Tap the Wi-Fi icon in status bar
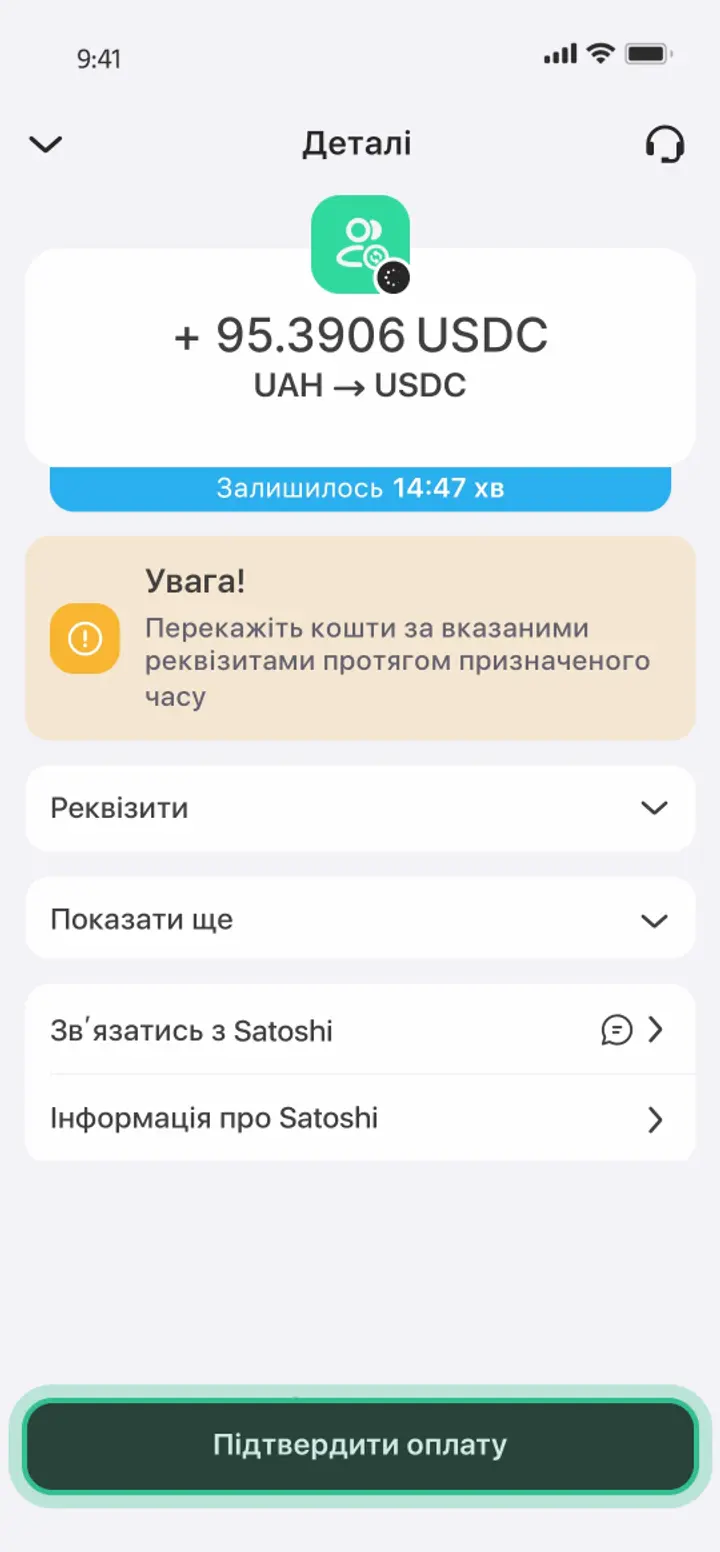The height and width of the screenshot is (1552, 720). pos(600,55)
